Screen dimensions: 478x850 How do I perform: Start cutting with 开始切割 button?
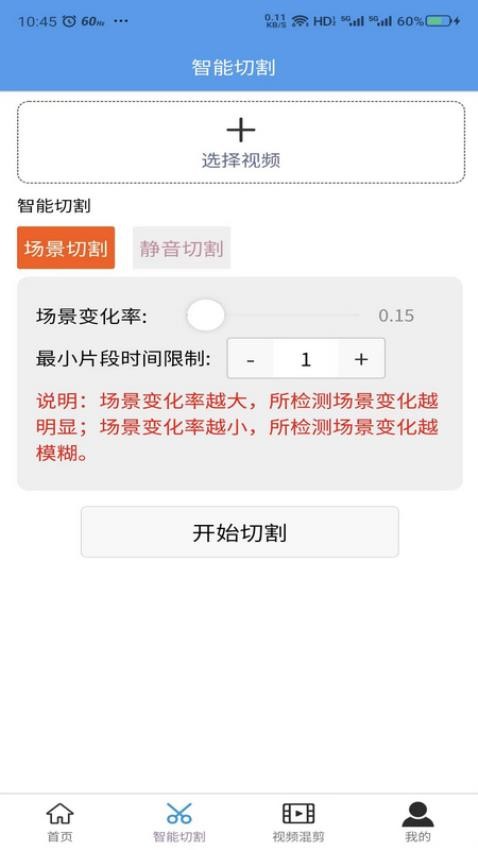point(240,532)
